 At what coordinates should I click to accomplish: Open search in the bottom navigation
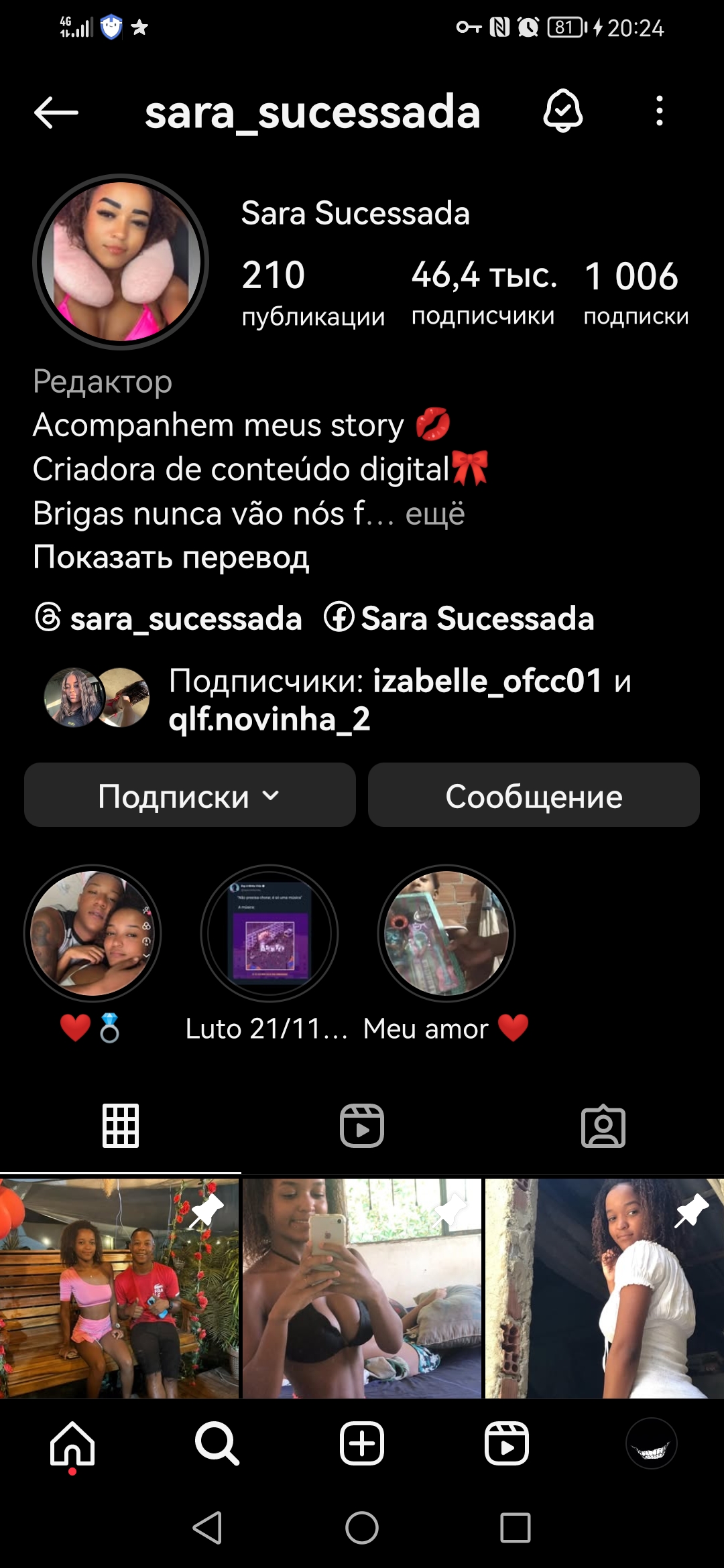[x=217, y=1443]
